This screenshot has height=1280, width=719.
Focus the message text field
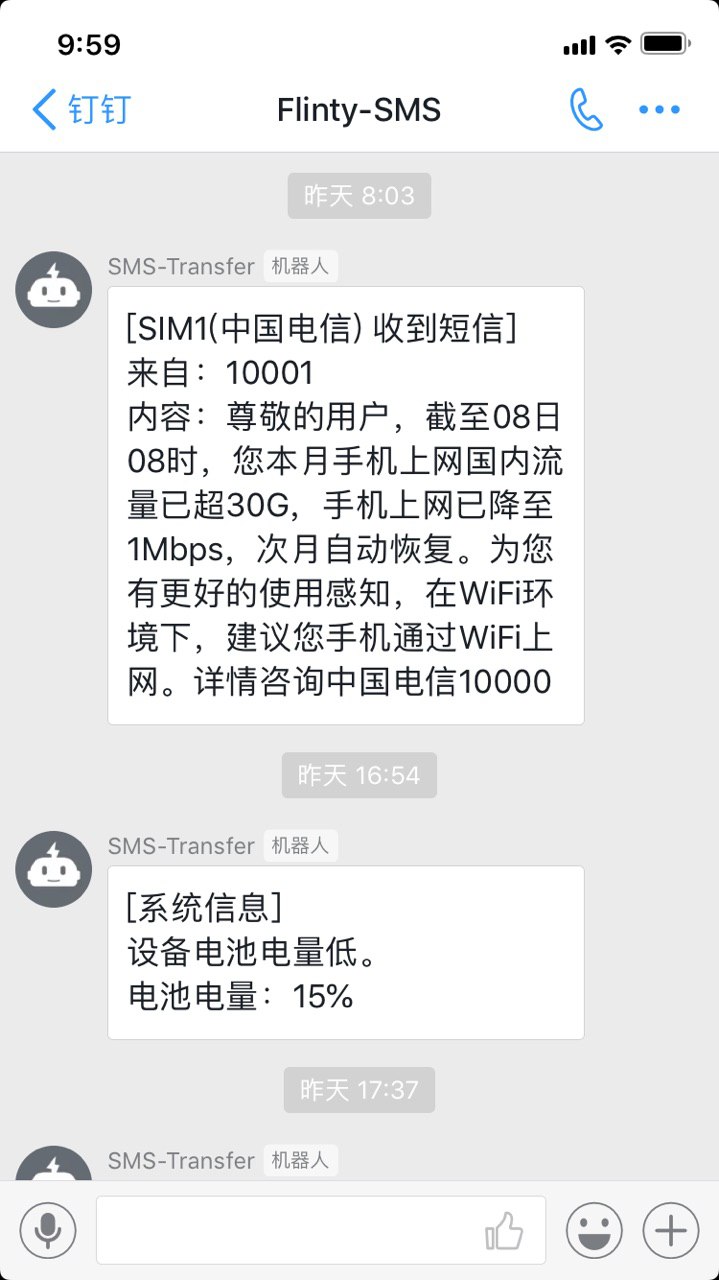click(290, 1230)
